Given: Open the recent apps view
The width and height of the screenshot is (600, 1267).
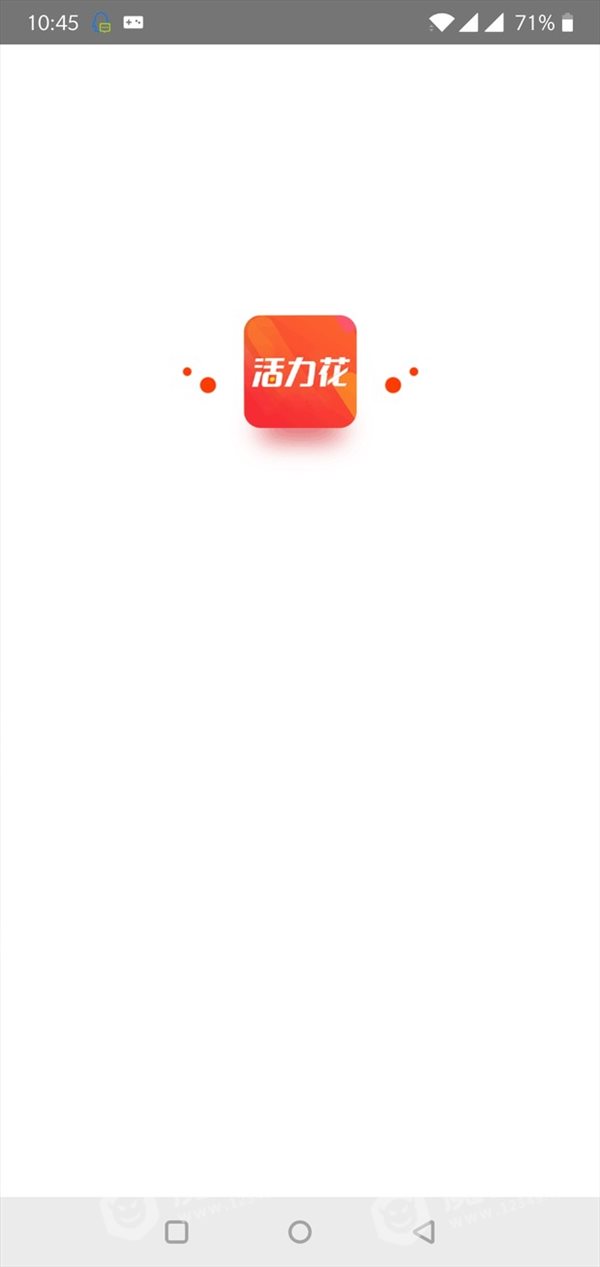Looking at the screenshot, I should 176,1232.
